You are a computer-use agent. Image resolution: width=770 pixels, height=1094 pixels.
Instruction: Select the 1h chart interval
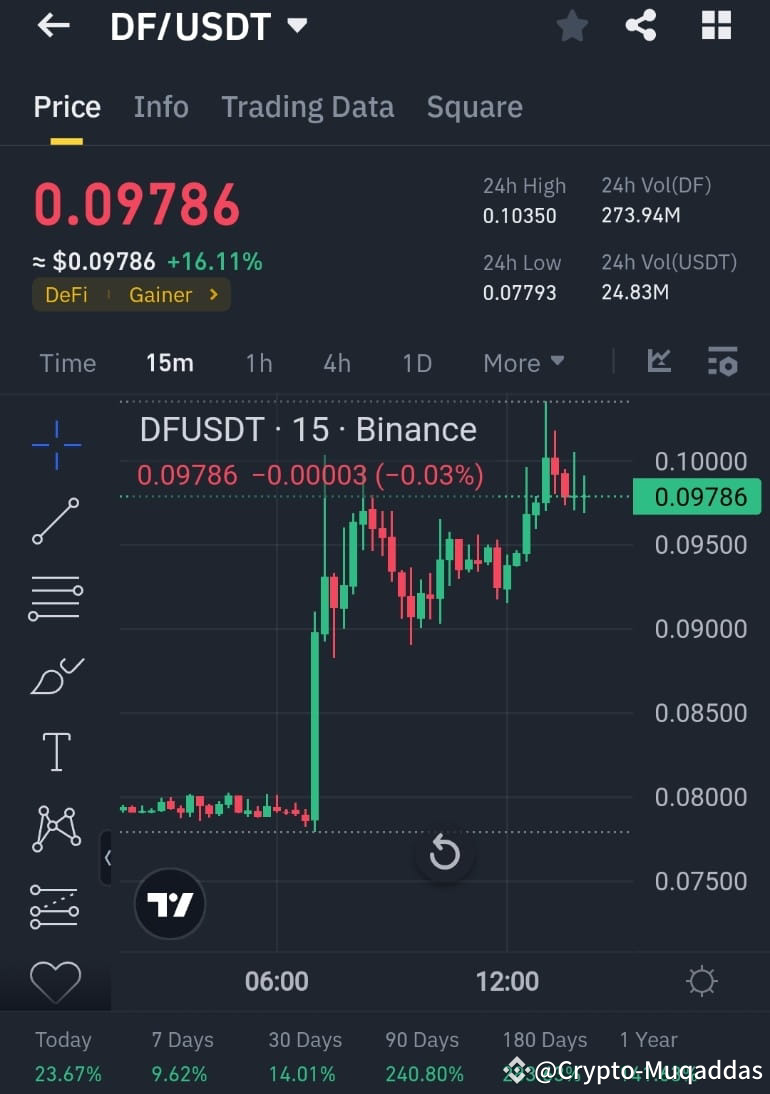point(258,363)
